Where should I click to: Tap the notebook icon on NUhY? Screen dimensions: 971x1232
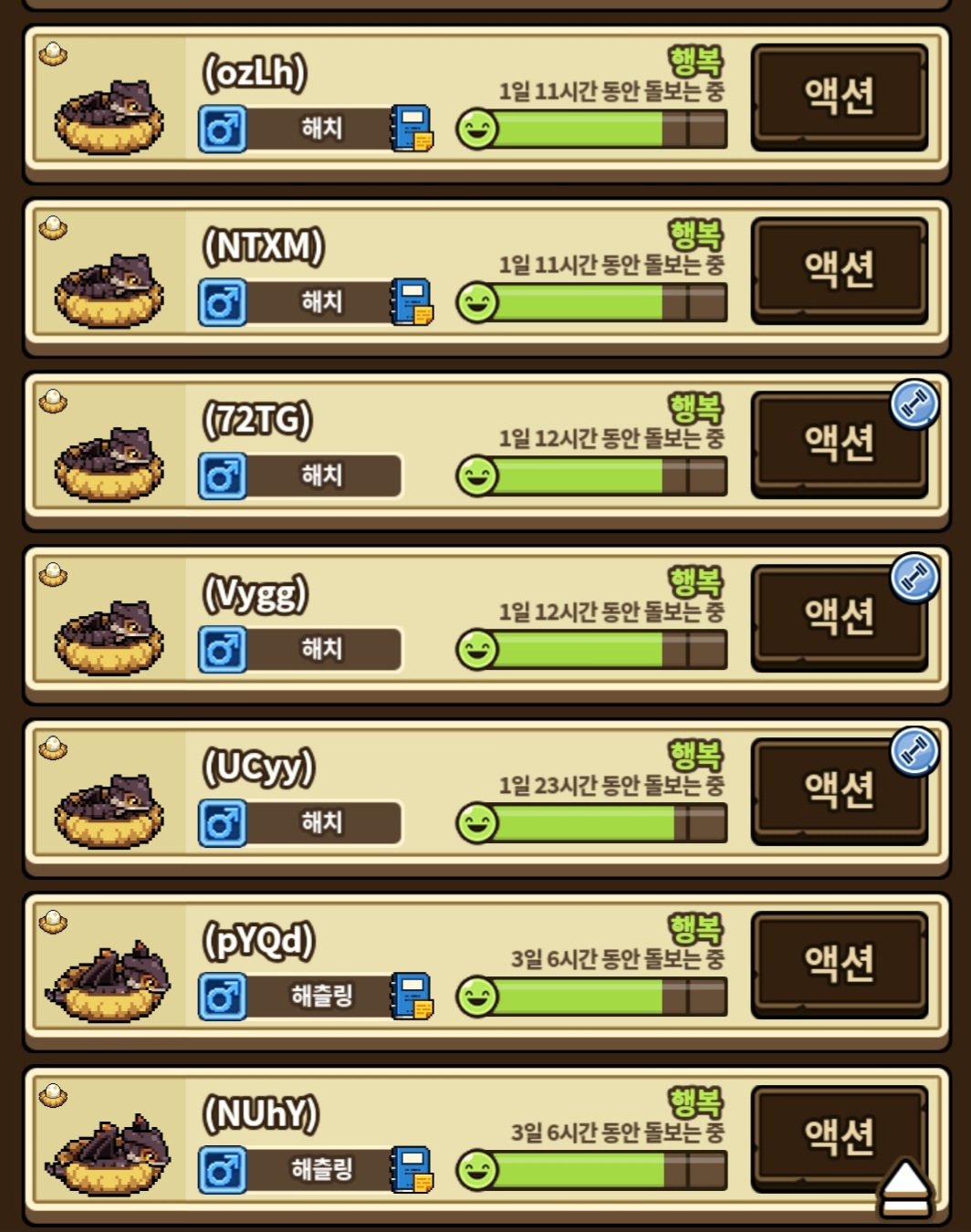click(x=412, y=1169)
